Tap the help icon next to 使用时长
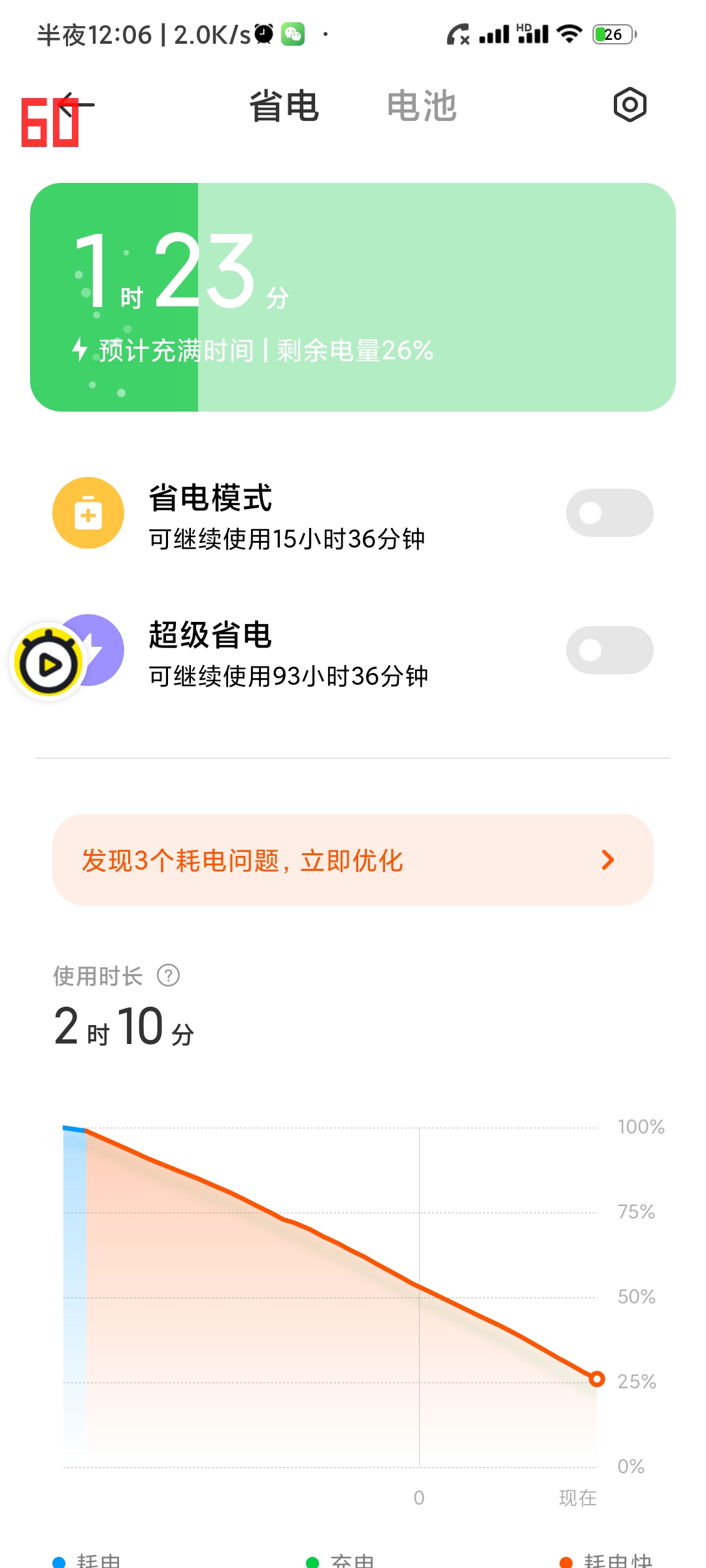The width and height of the screenshot is (706, 1568). [x=168, y=975]
